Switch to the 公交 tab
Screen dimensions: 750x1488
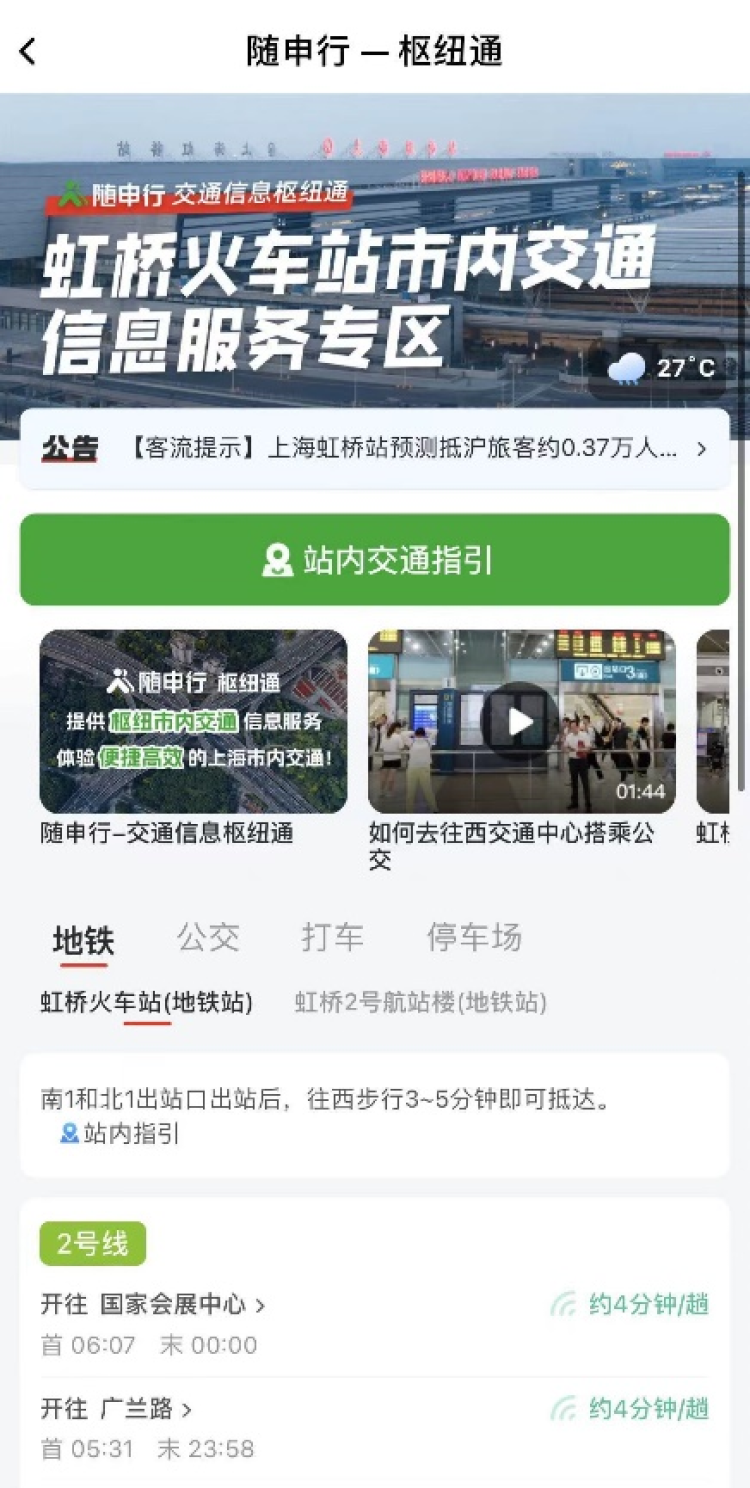208,938
